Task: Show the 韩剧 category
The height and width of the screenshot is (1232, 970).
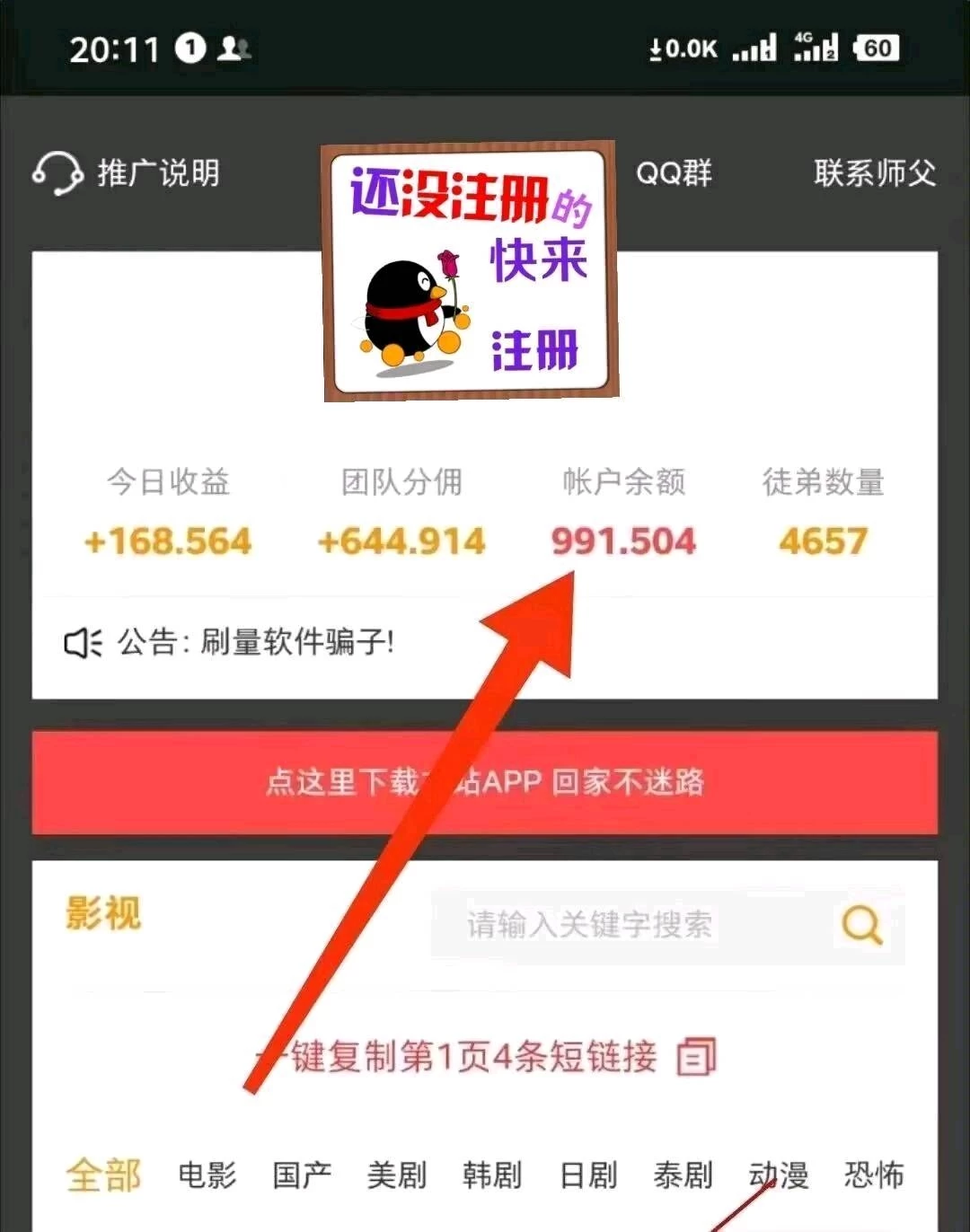Action: point(492,1175)
